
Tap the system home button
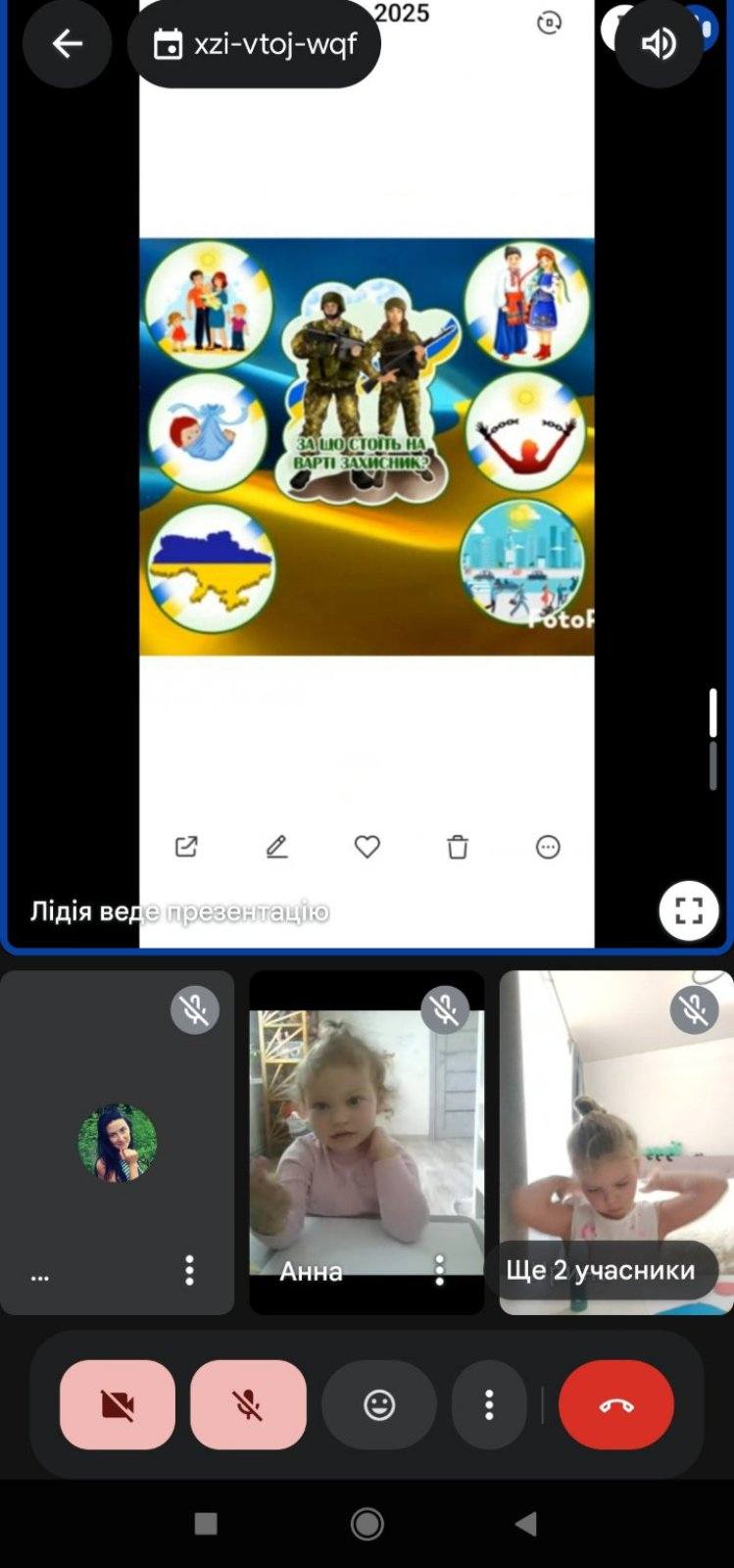coord(367,1524)
